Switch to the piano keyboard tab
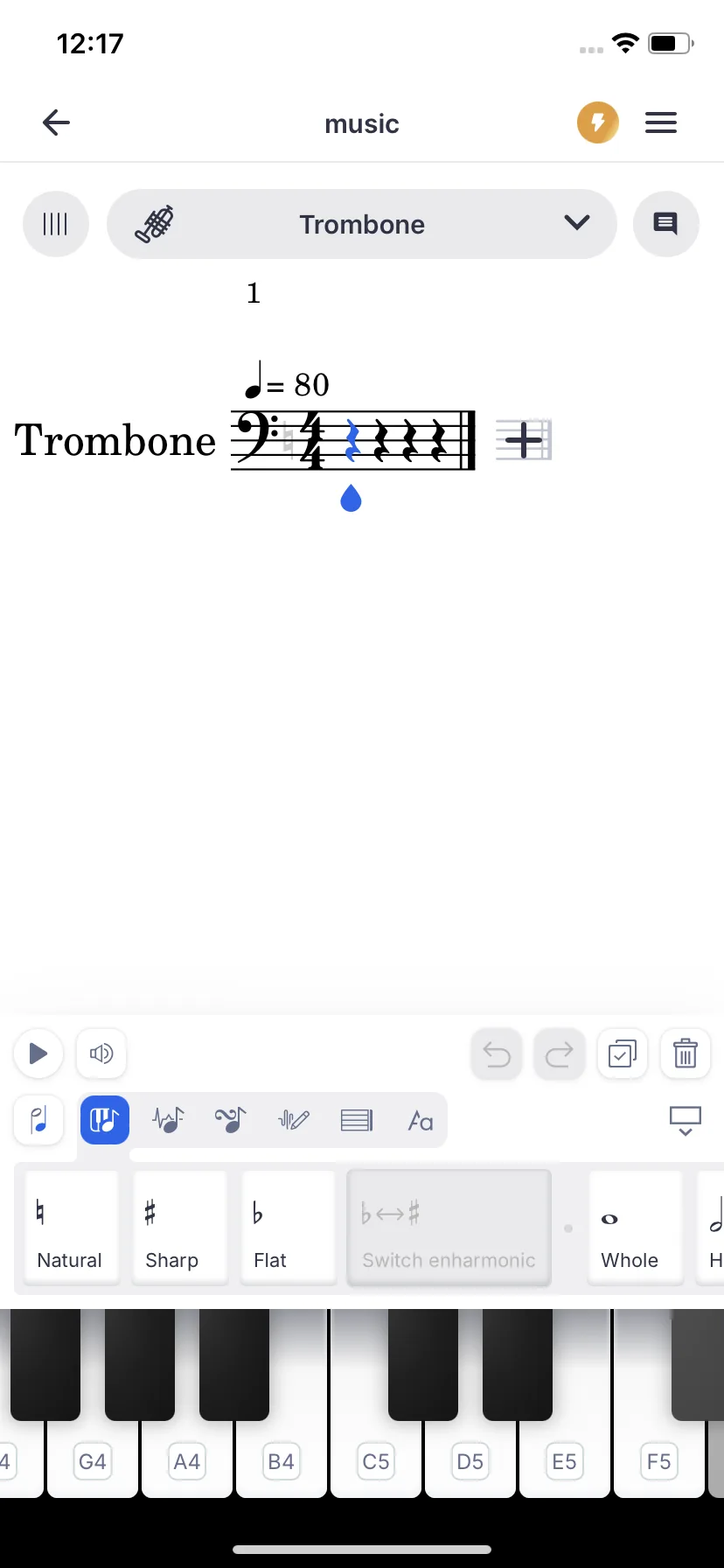This screenshot has width=724, height=1568. (x=105, y=1120)
